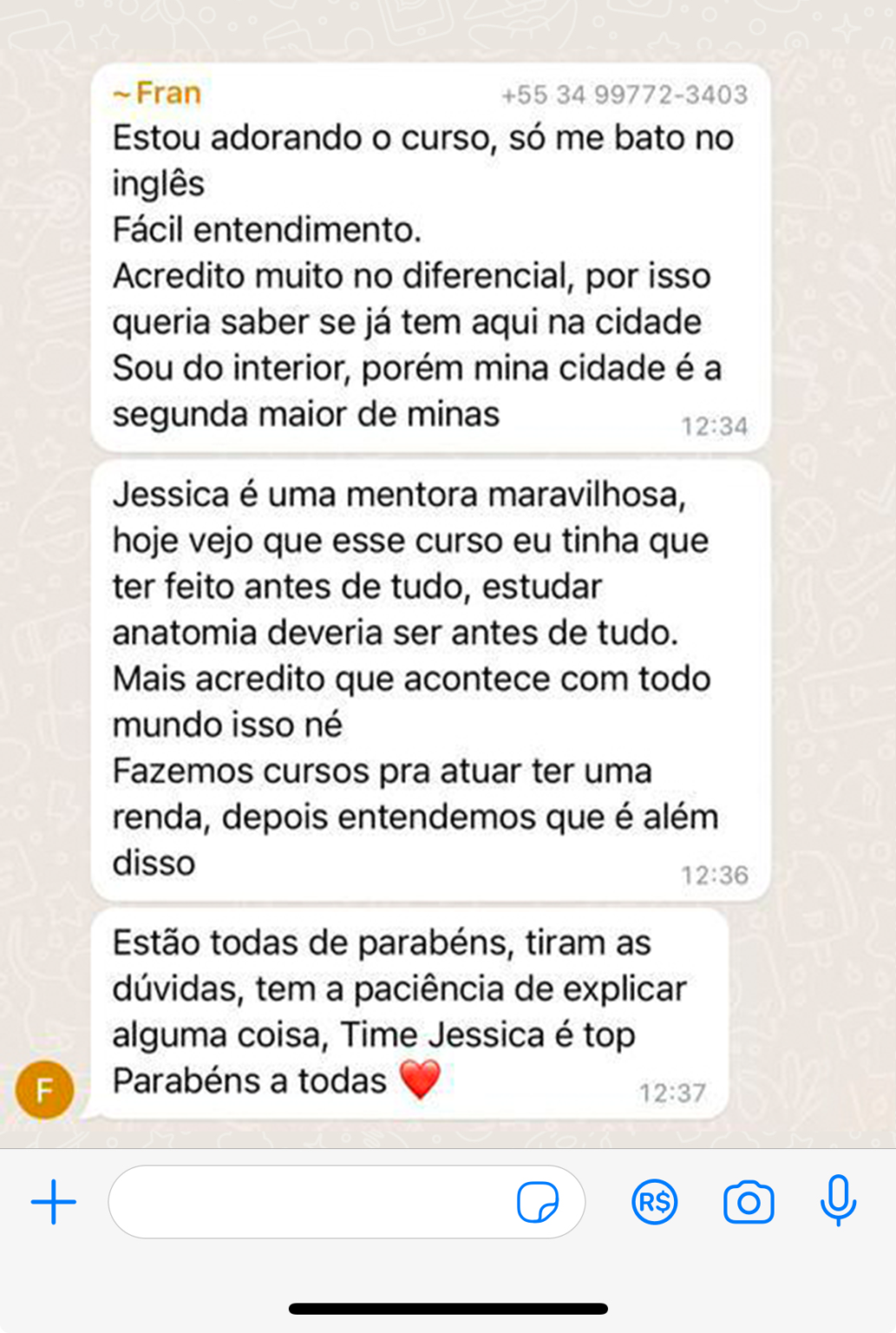Tap the sender name ~Fran
Viewport: 896px width, 1333px height.
point(158,93)
